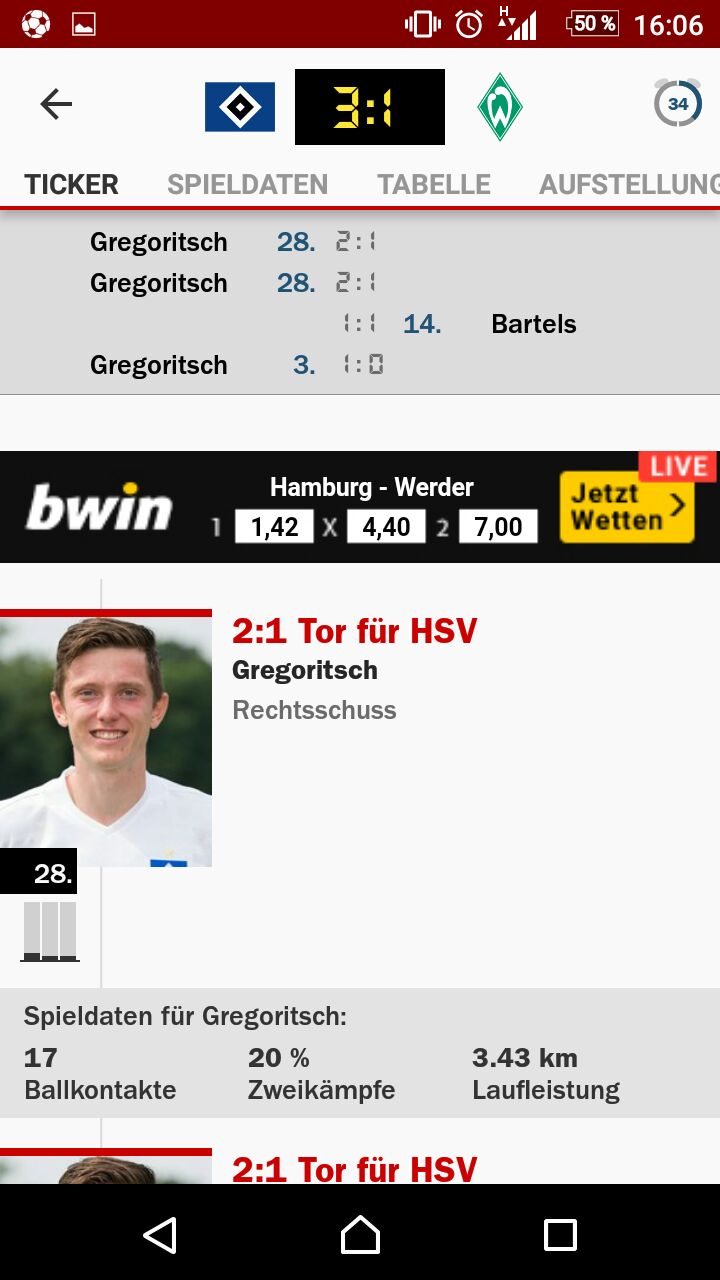Open the Tabelle tab

pyautogui.click(x=433, y=184)
